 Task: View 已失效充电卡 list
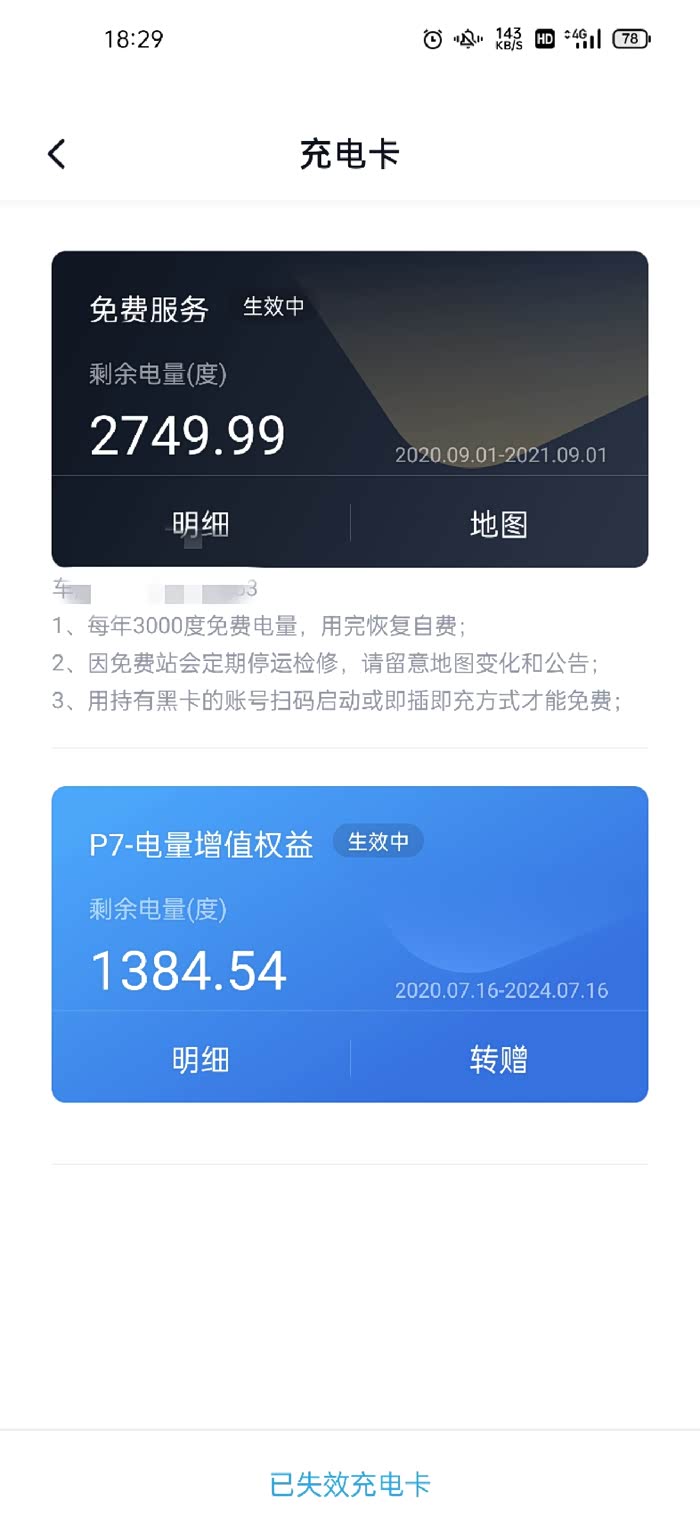coord(350,1484)
